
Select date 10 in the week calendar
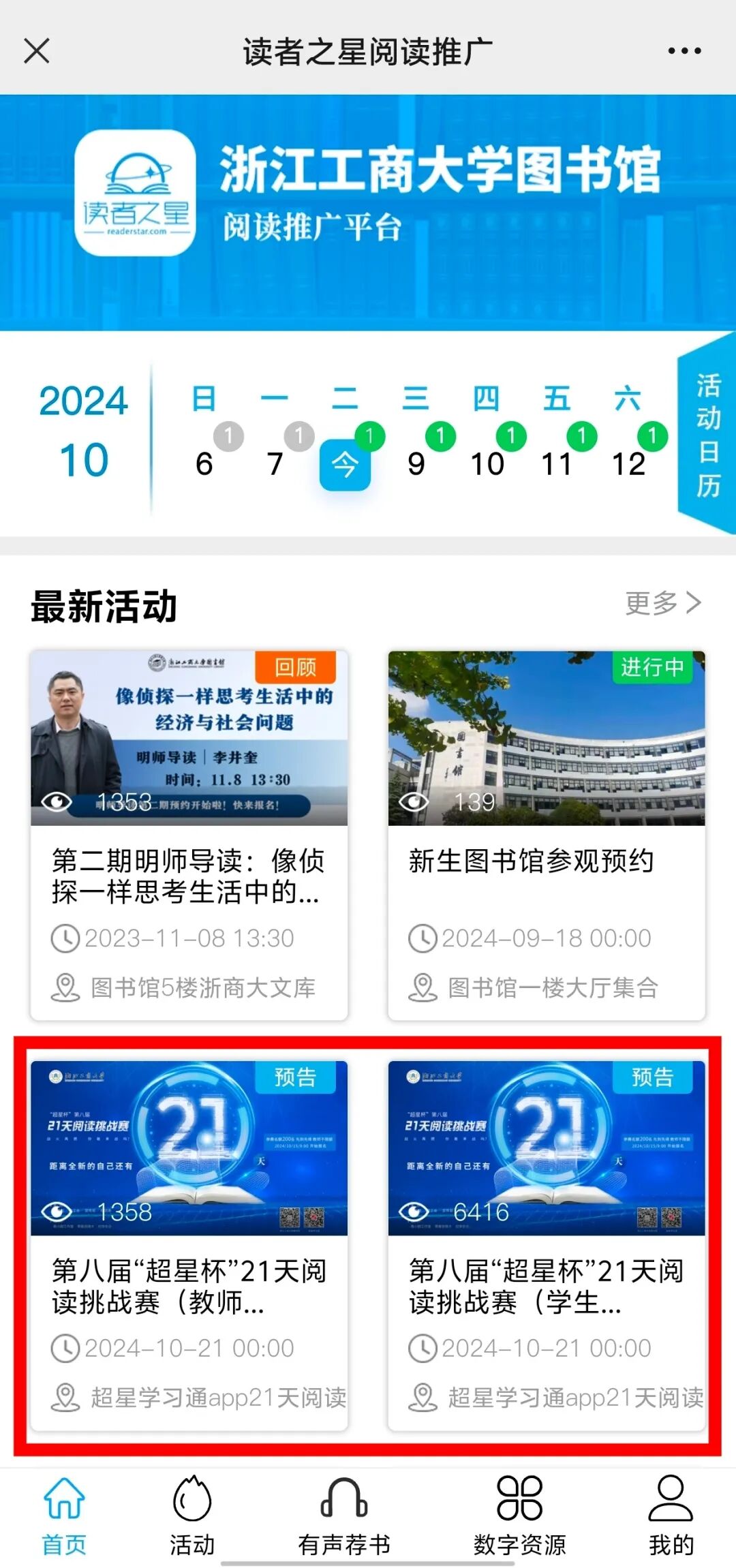[487, 463]
